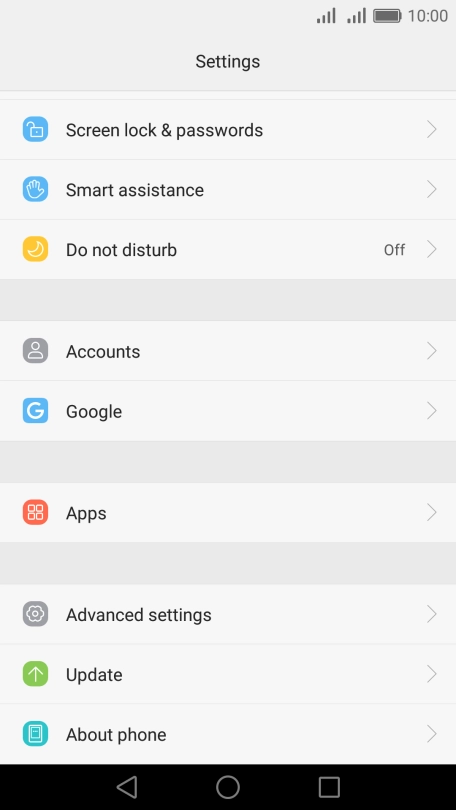The height and width of the screenshot is (810, 456).
Task: Open the Update row
Action: click(x=228, y=674)
